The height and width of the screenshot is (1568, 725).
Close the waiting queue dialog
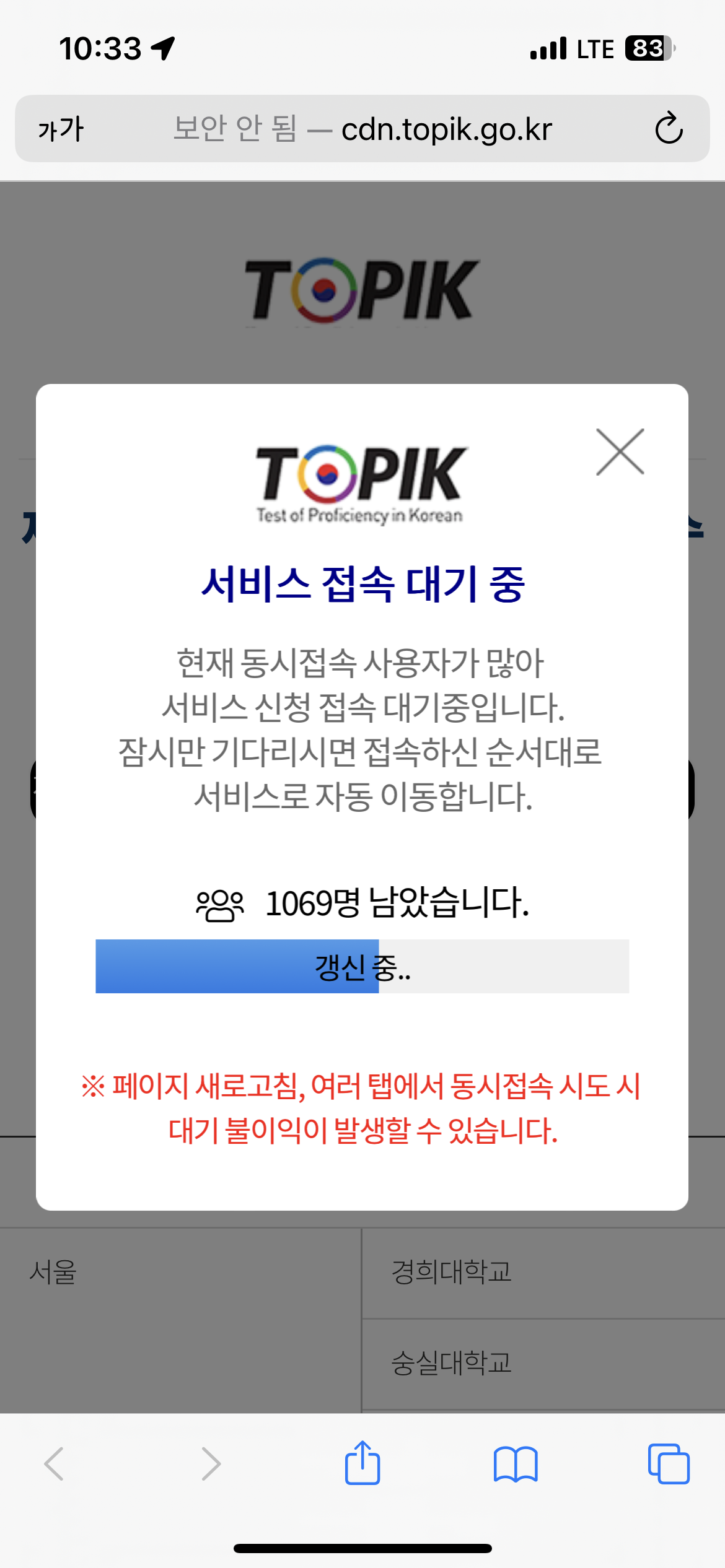pyautogui.click(x=620, y=452)
